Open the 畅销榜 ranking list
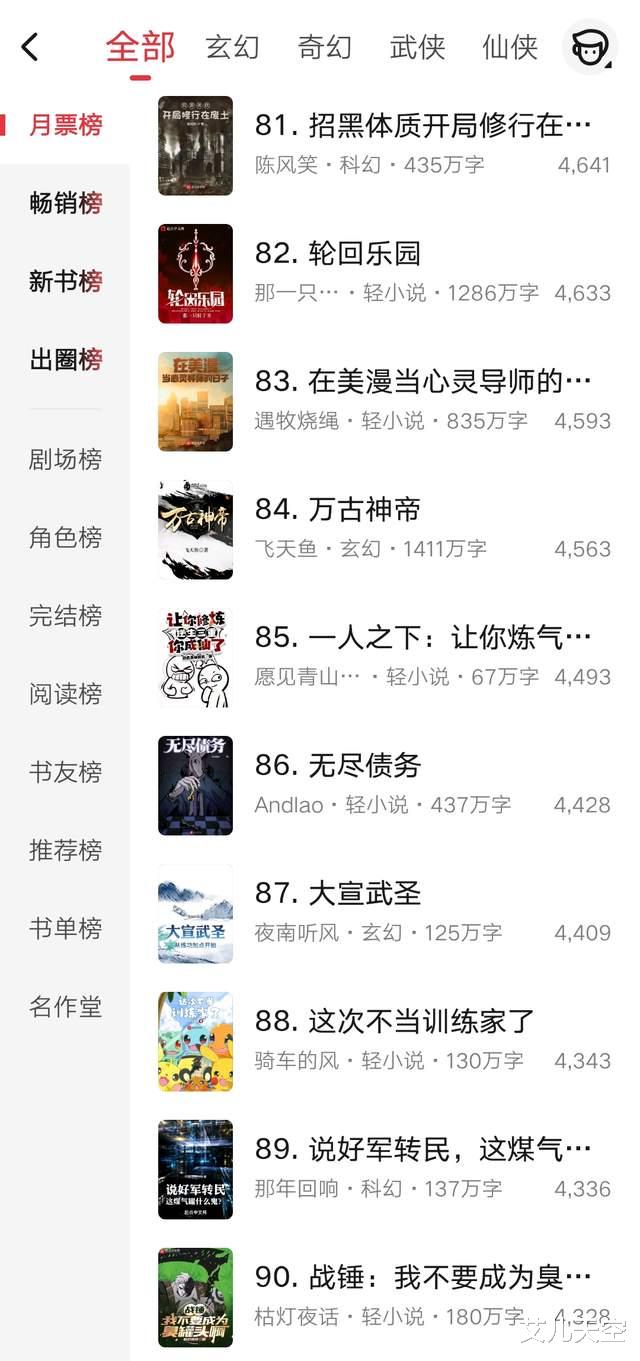The height and width of the screenshot is (1361, 640). tap(65, 203)
